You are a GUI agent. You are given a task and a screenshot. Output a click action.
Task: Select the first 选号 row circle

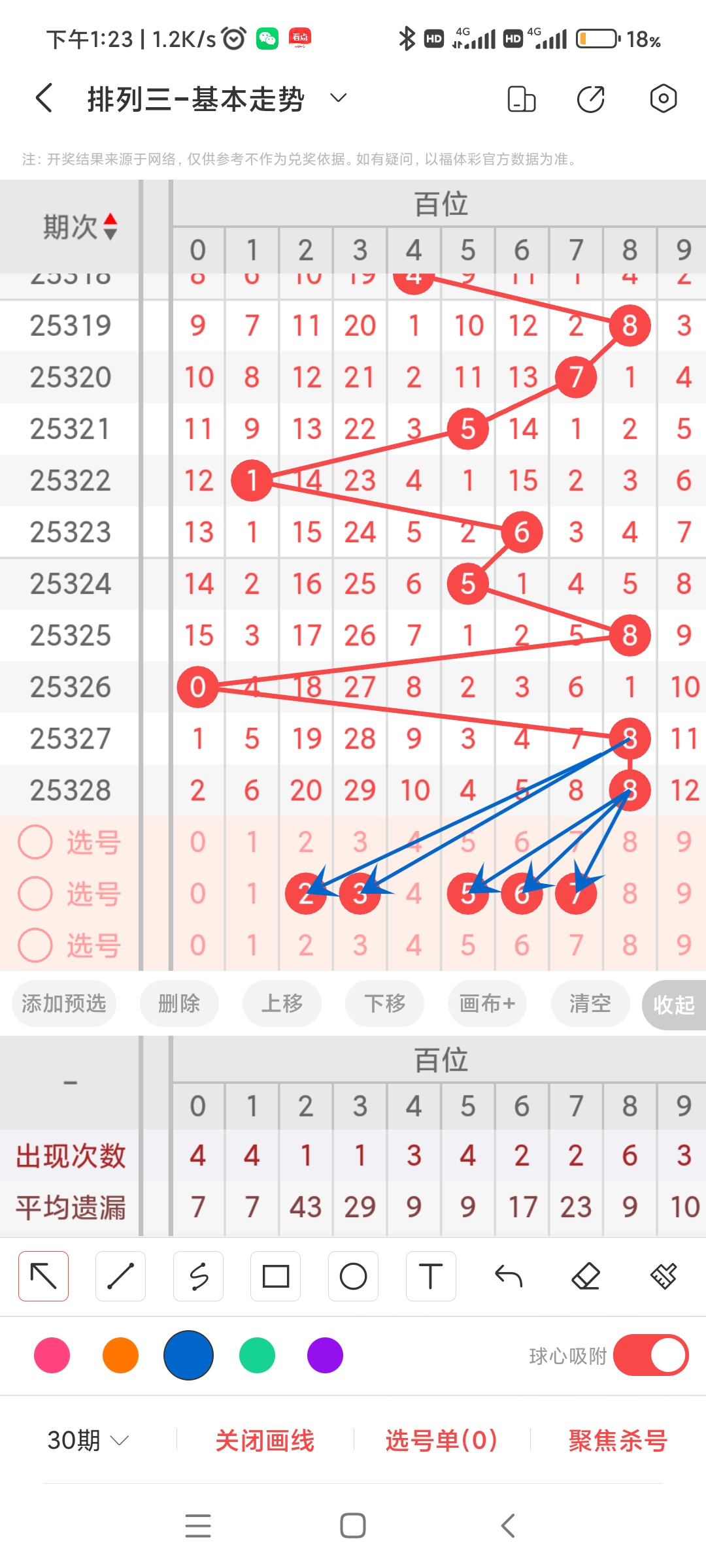click(36, 843)
